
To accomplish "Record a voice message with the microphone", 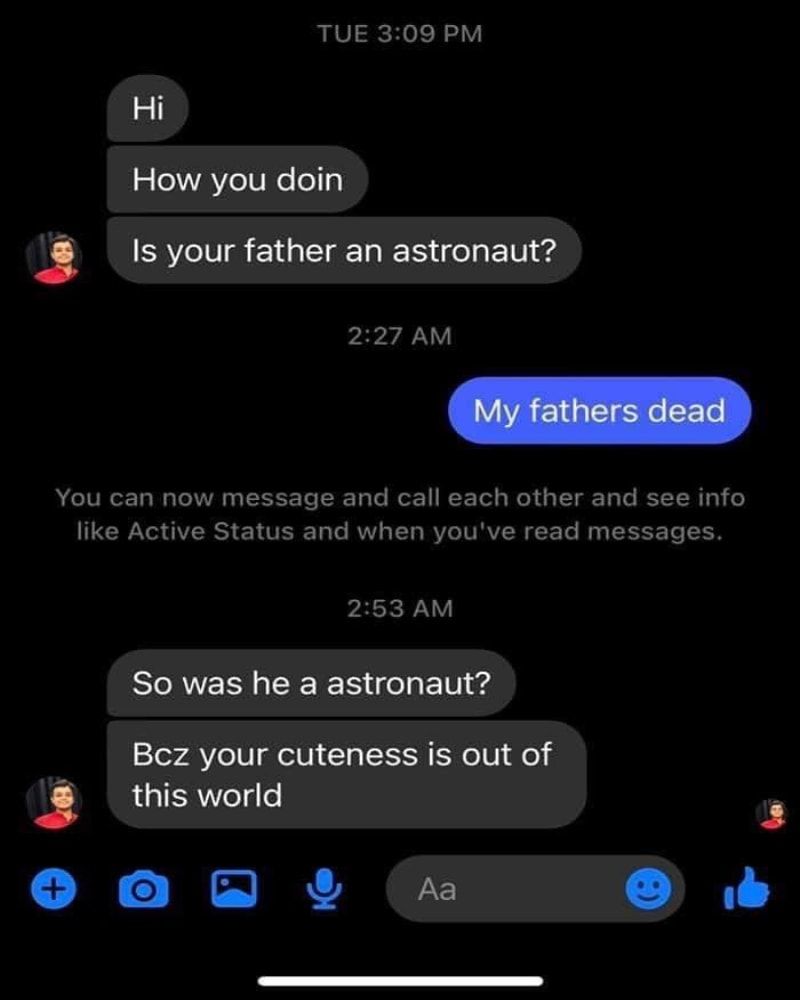I will pos(324,888).
